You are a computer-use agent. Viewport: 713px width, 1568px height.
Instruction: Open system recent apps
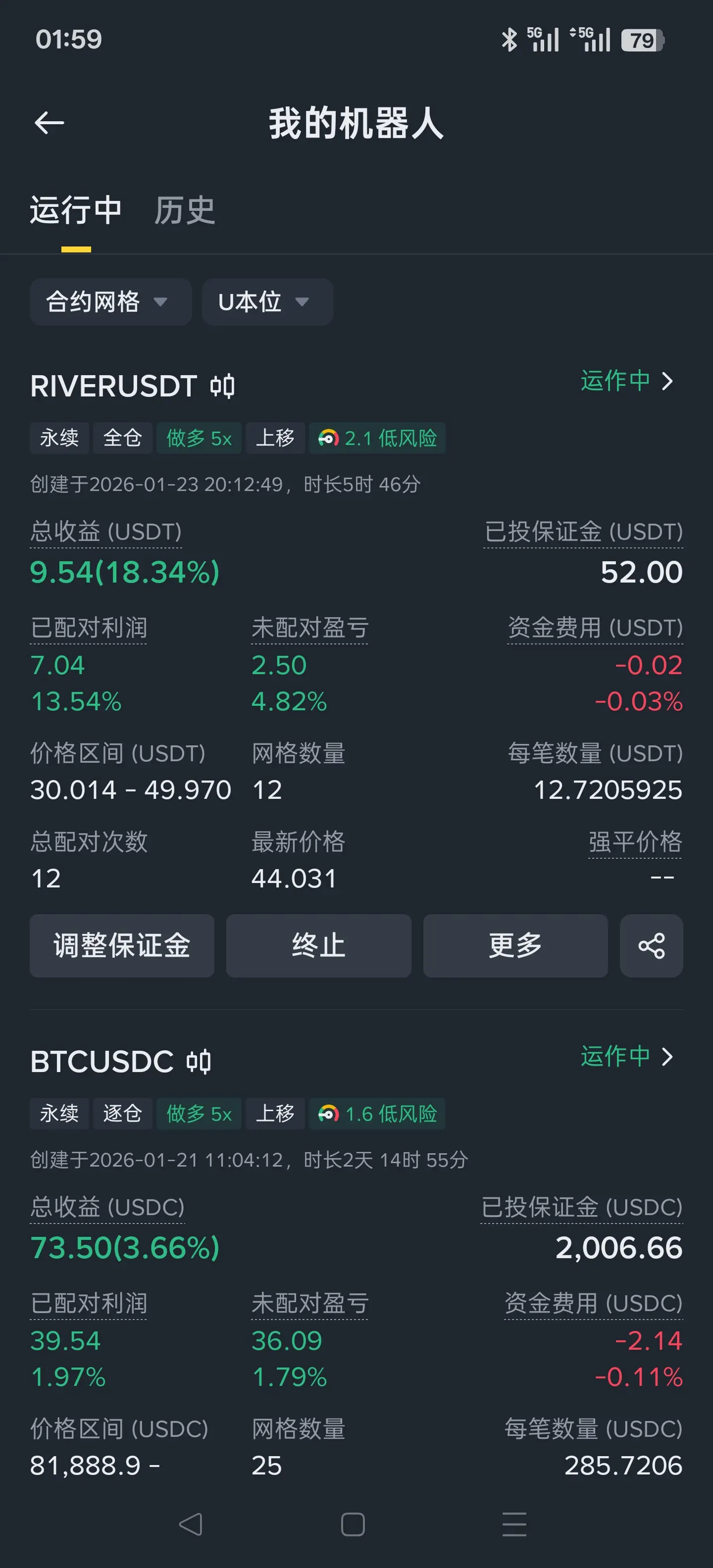click(514, 1524)
